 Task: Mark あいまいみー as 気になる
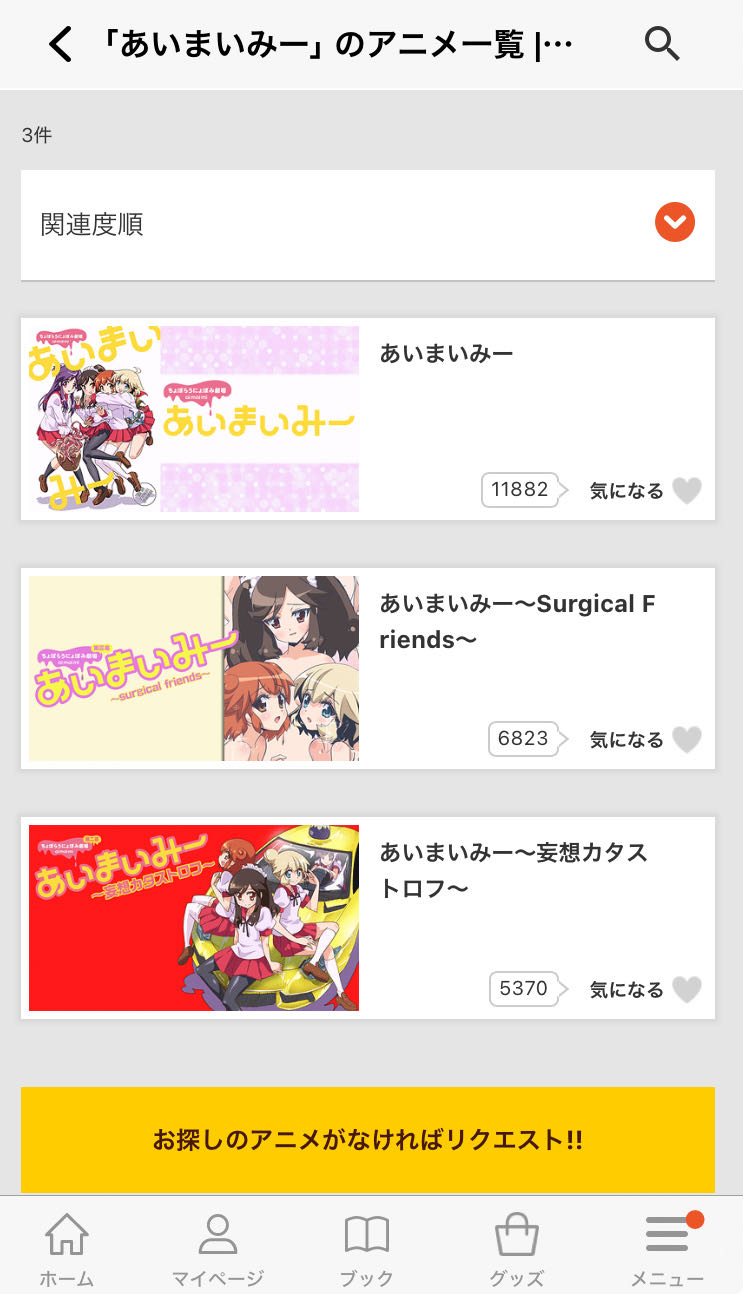(x=686, y=491)
